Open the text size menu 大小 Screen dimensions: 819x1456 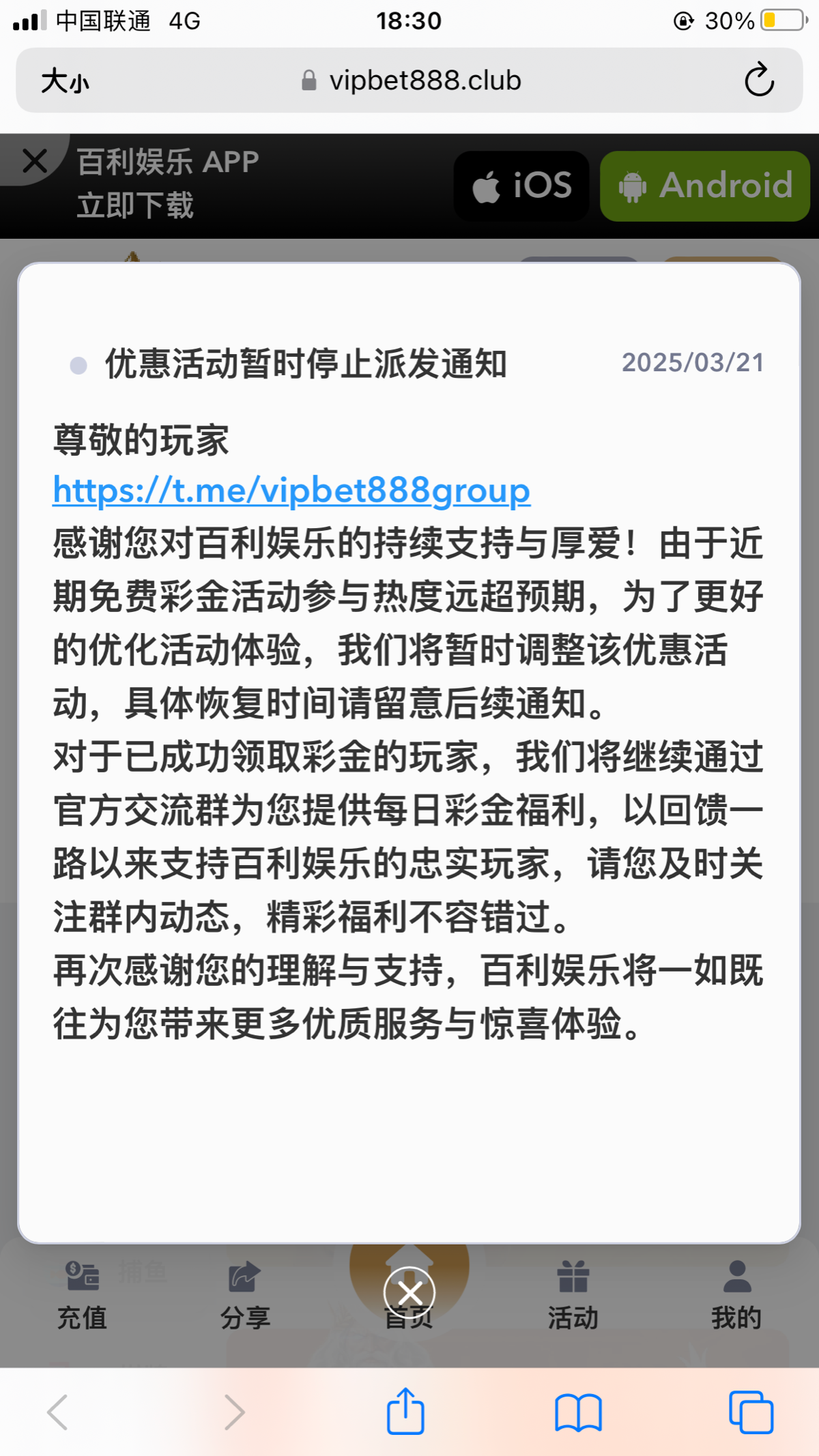click(x=65, y=81)
